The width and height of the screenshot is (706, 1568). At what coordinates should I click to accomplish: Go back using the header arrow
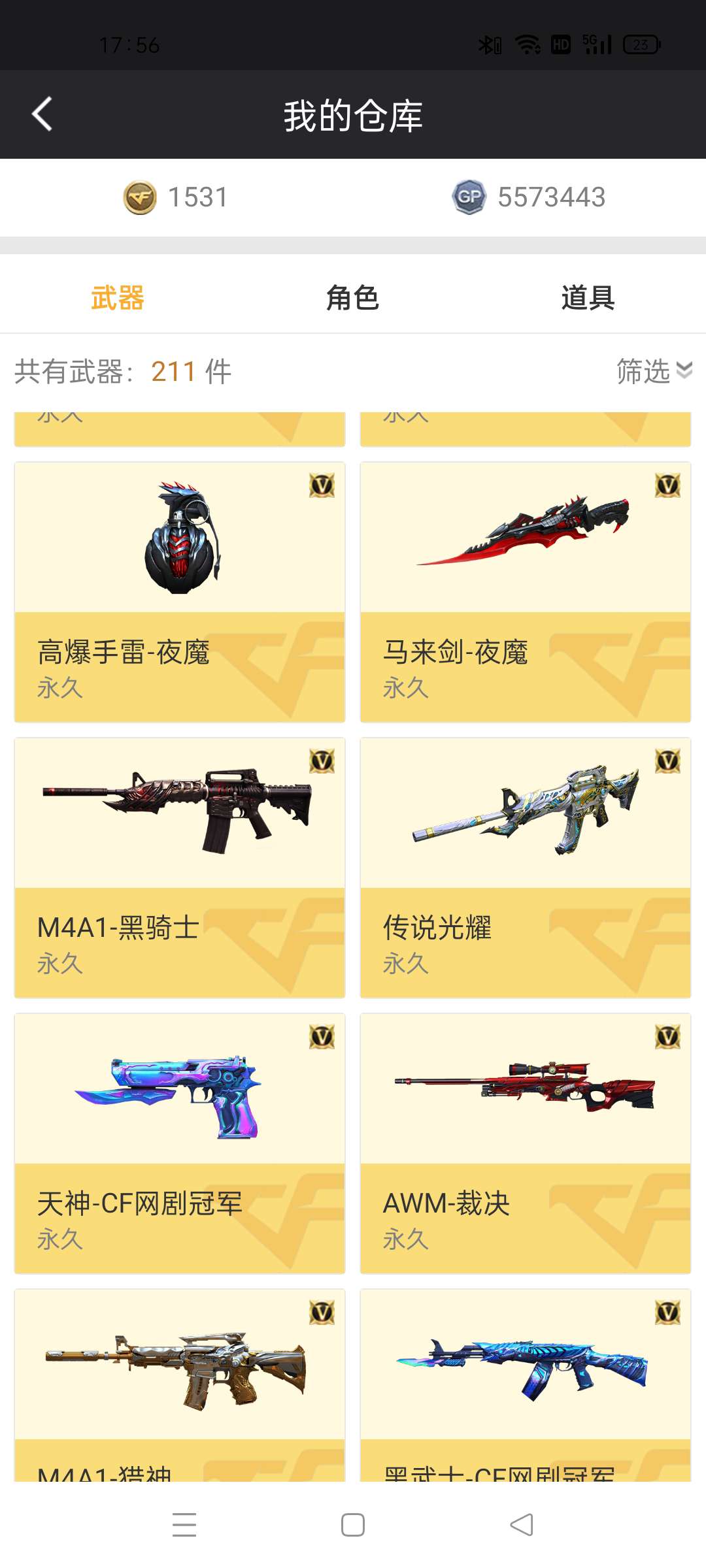pyautogui.click(x=42, y=114)
